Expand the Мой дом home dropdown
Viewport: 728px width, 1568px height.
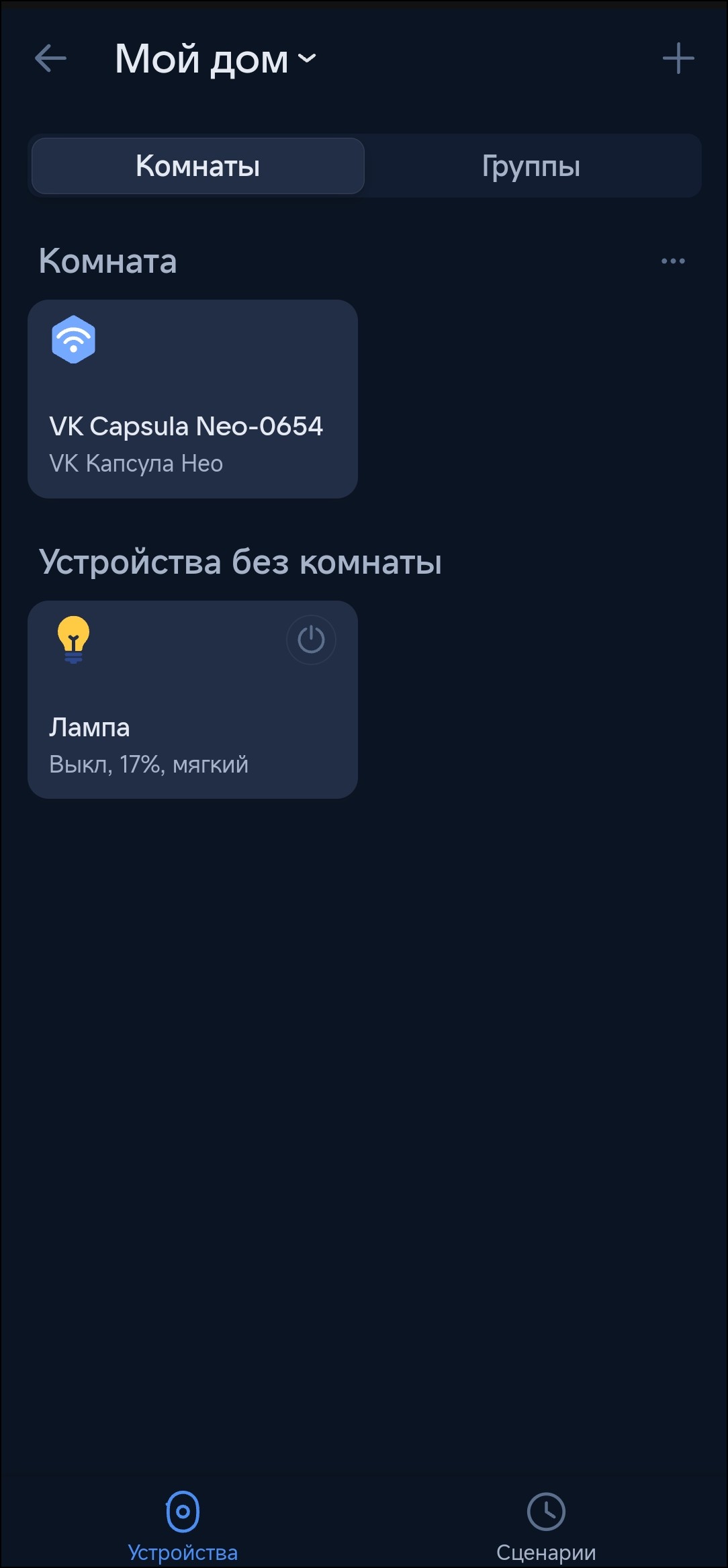215,59
